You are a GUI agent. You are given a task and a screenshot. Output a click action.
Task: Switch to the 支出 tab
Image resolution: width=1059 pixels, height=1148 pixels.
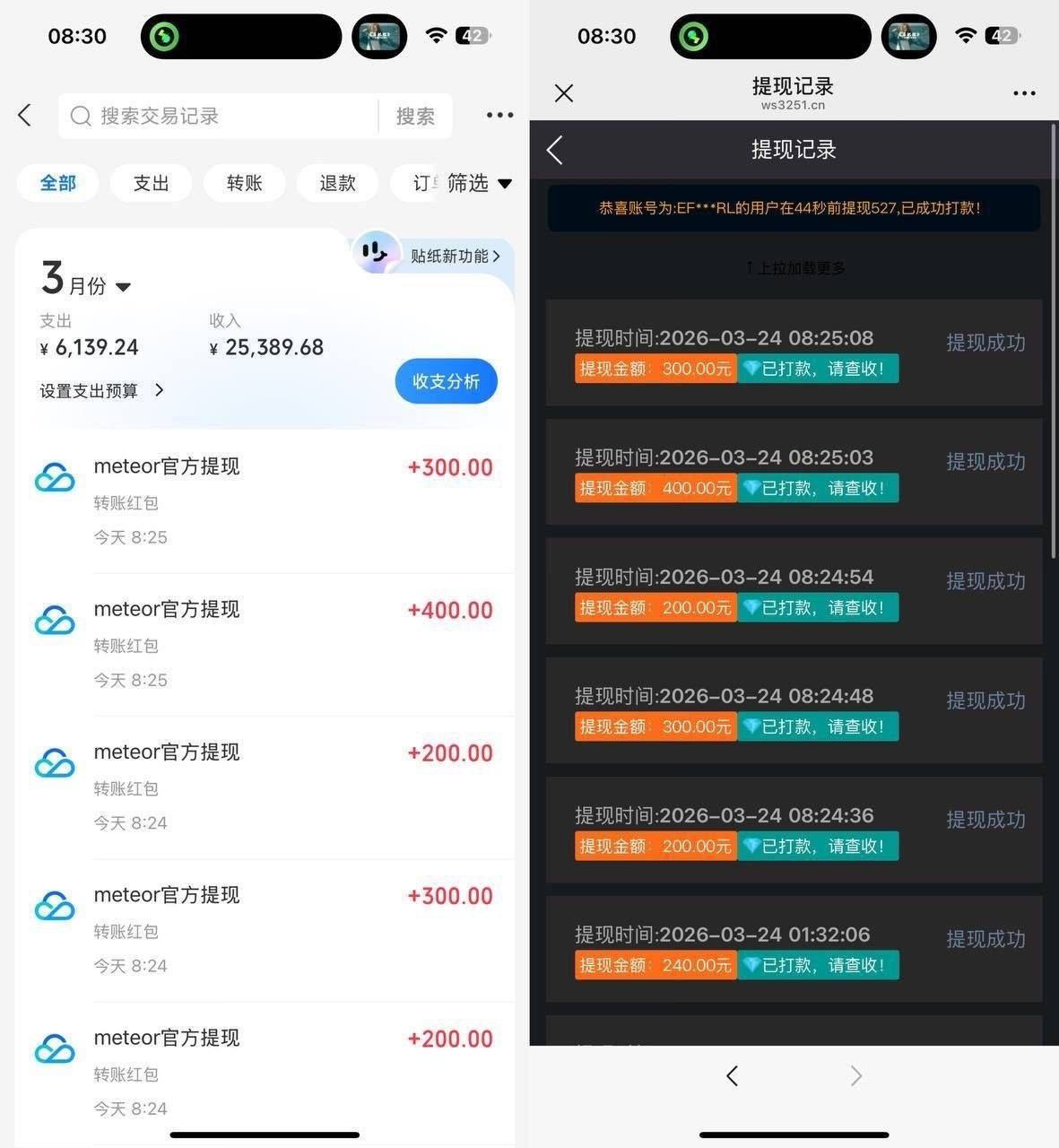[151, 183]
